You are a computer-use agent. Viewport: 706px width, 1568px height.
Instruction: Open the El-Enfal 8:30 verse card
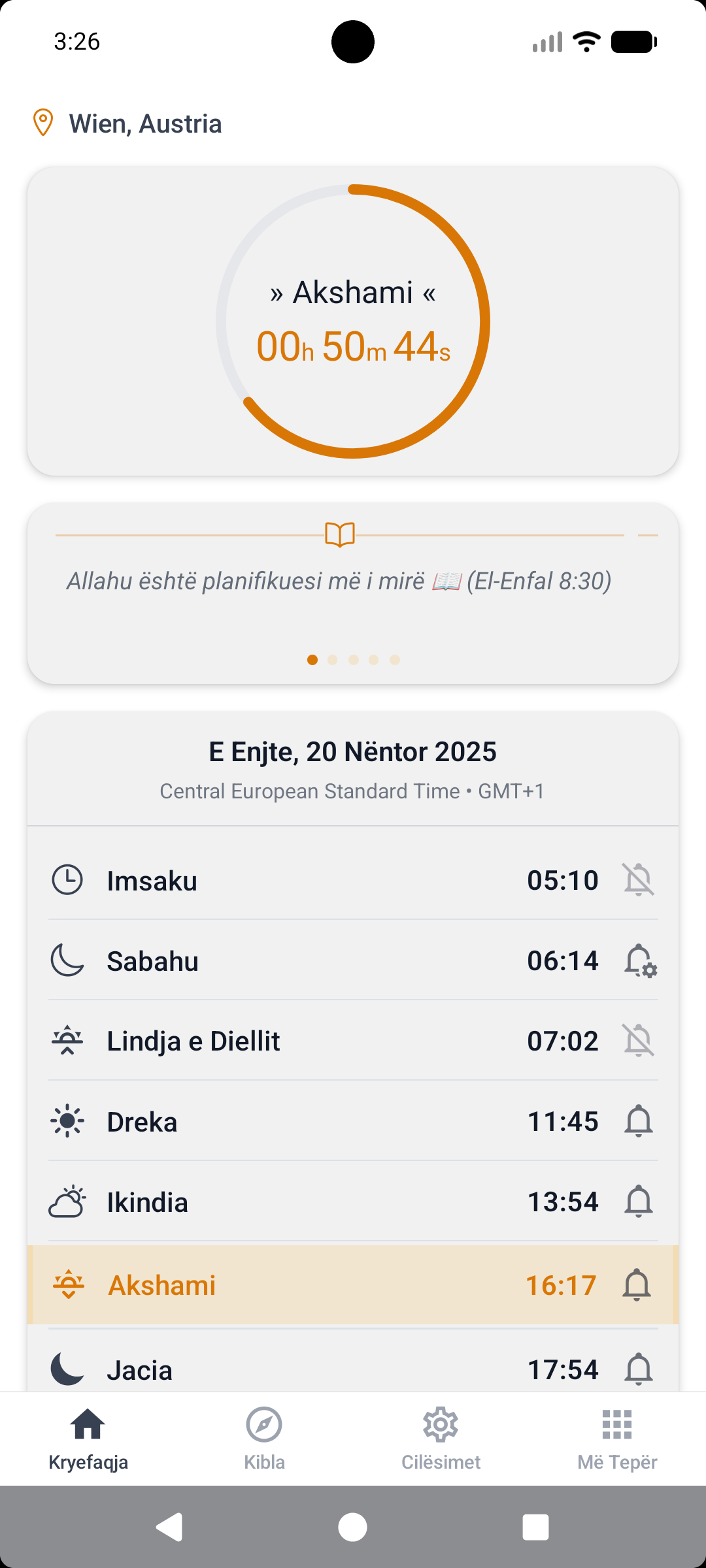[339, 581]
